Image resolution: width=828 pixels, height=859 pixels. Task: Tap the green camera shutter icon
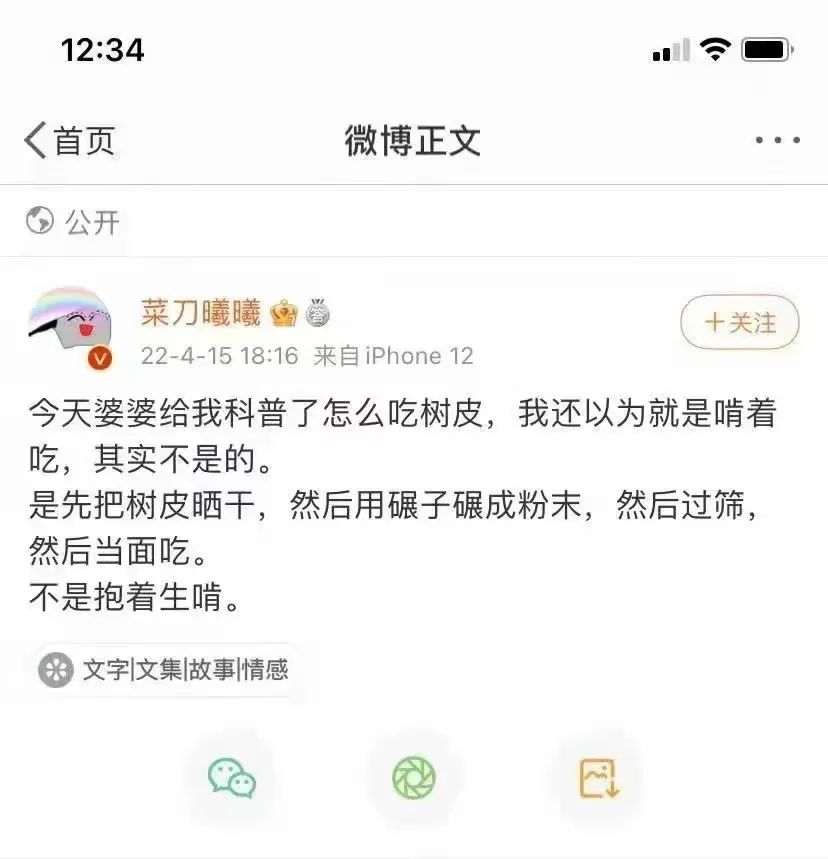[x=414, y=777]
